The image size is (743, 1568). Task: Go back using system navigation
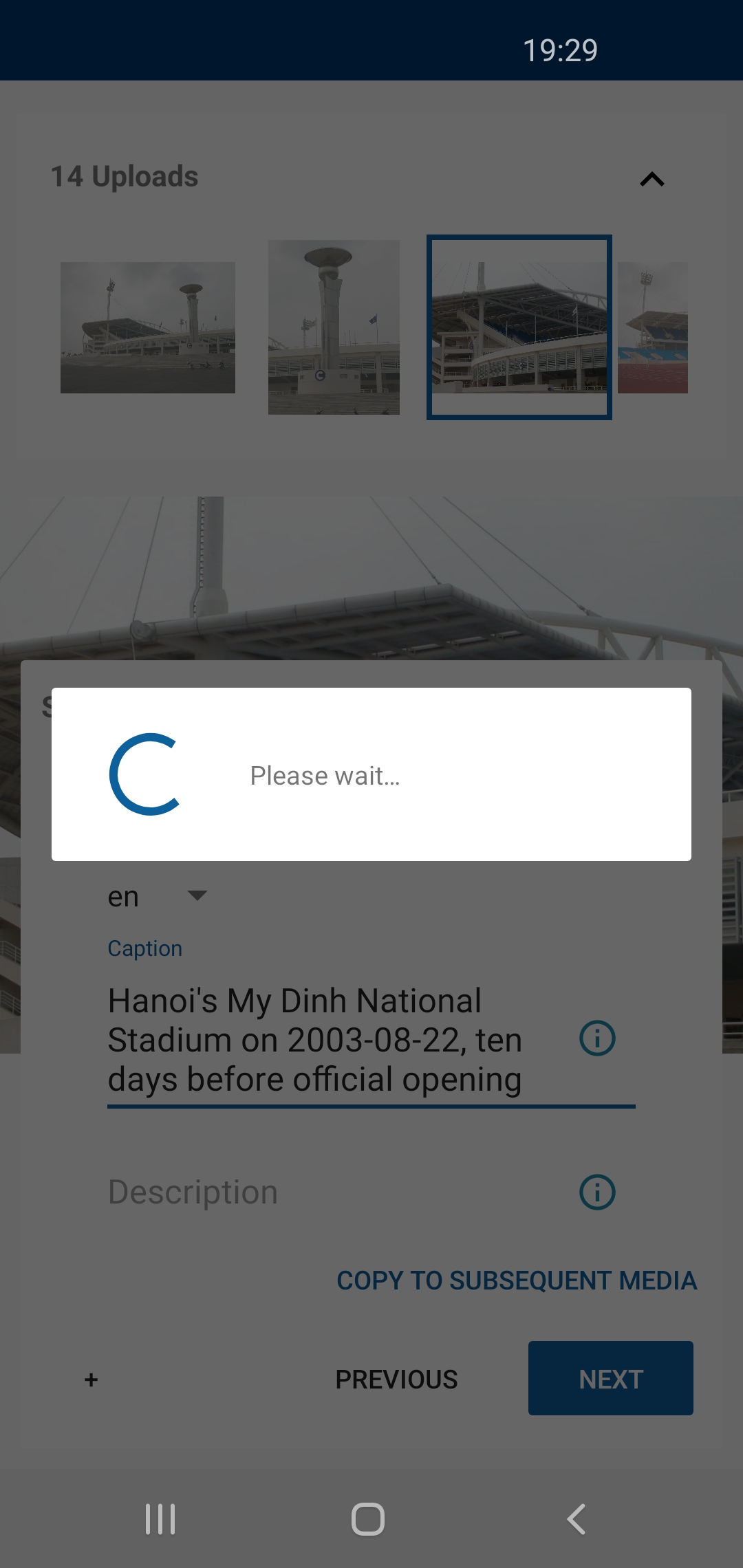coord(577,1519)
